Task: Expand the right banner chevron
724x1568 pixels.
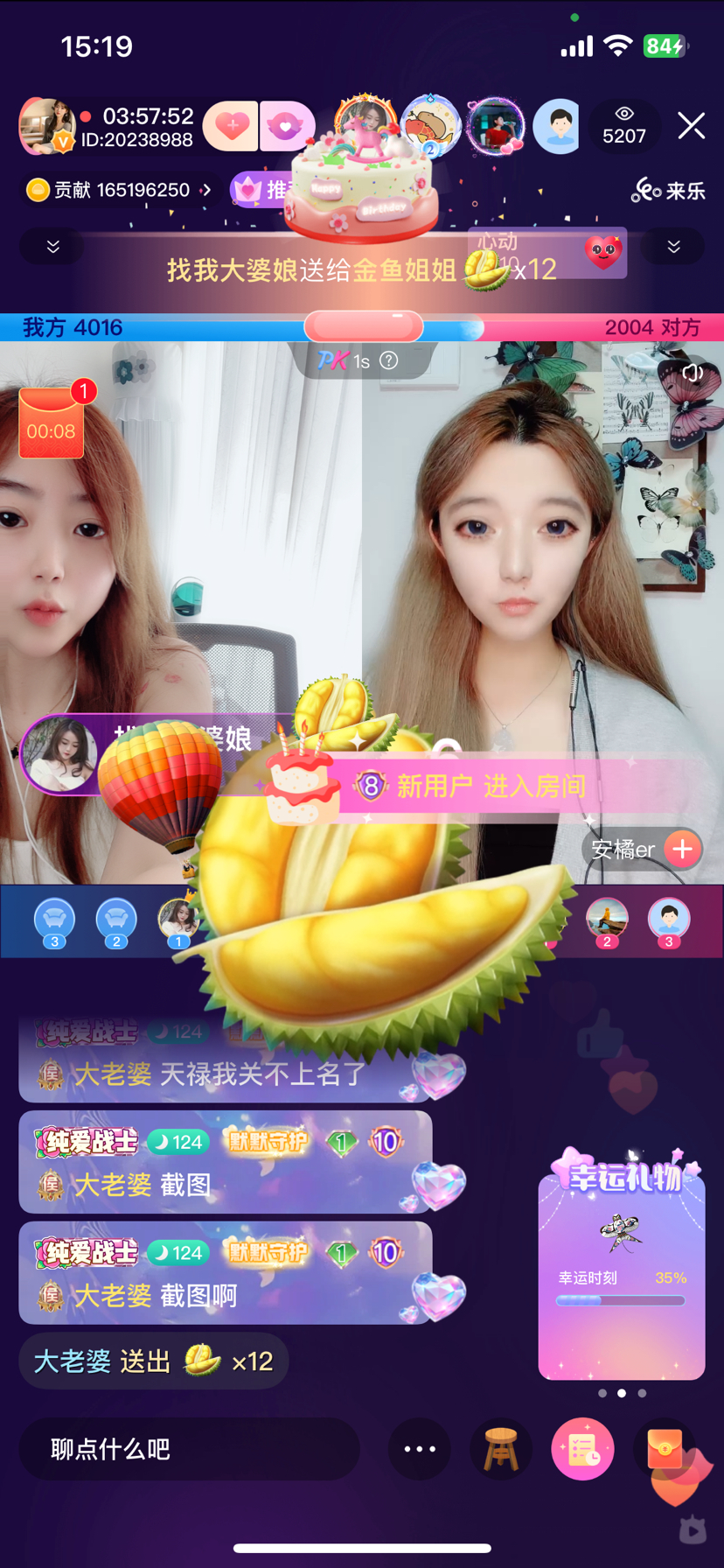Action: tap(673, 247)
